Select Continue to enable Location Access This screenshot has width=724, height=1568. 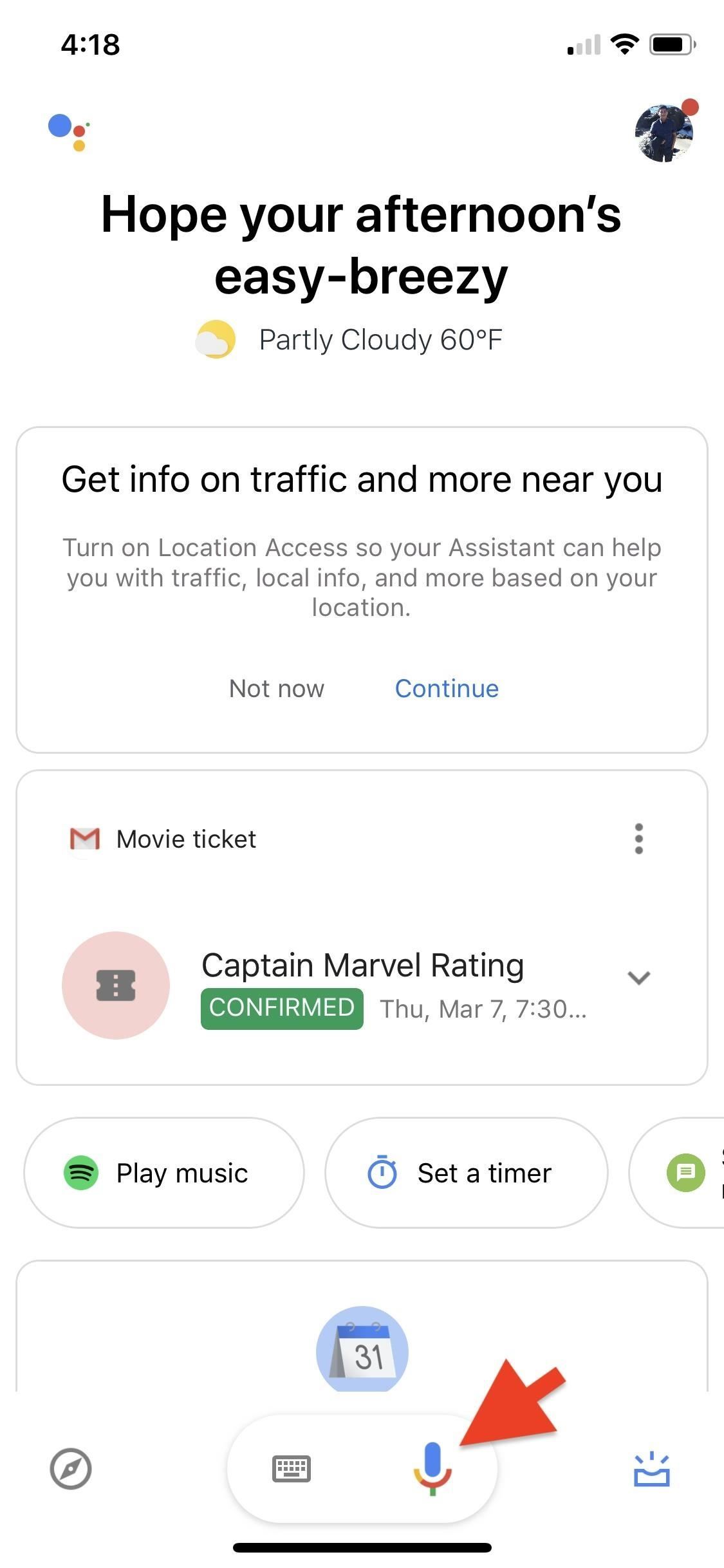point(447,688)
